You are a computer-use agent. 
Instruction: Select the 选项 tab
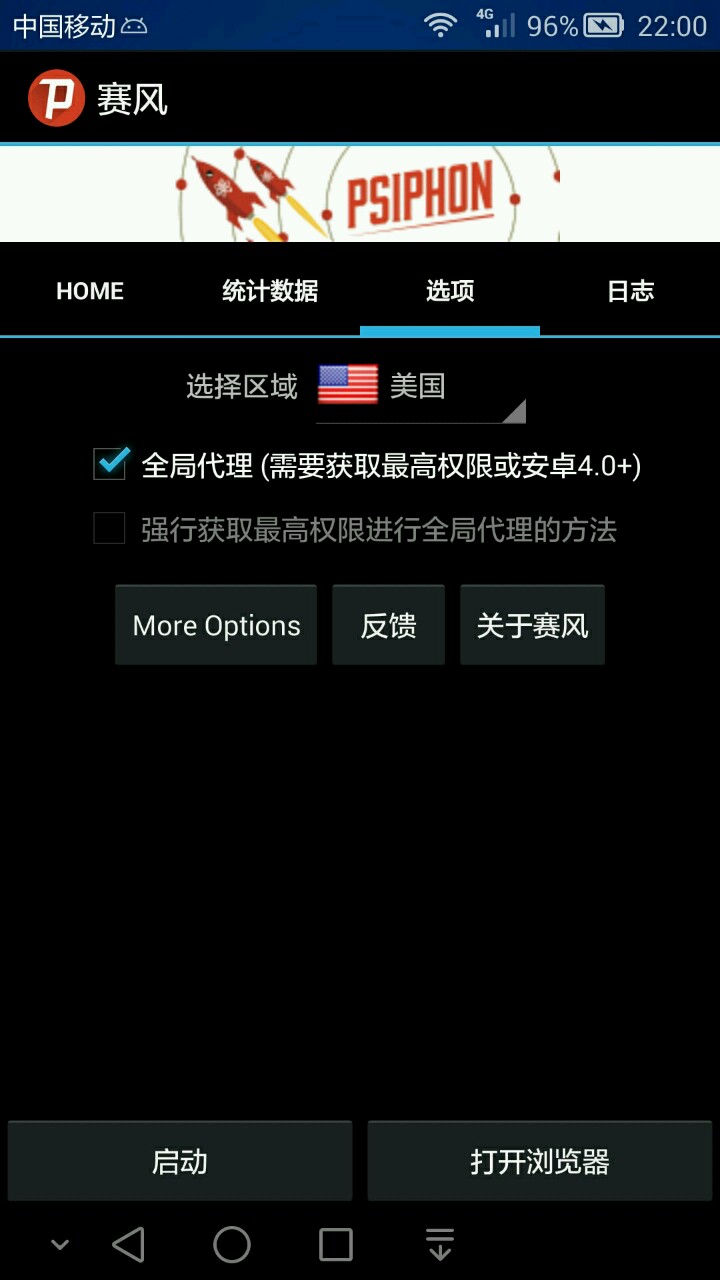click(450, 291)
